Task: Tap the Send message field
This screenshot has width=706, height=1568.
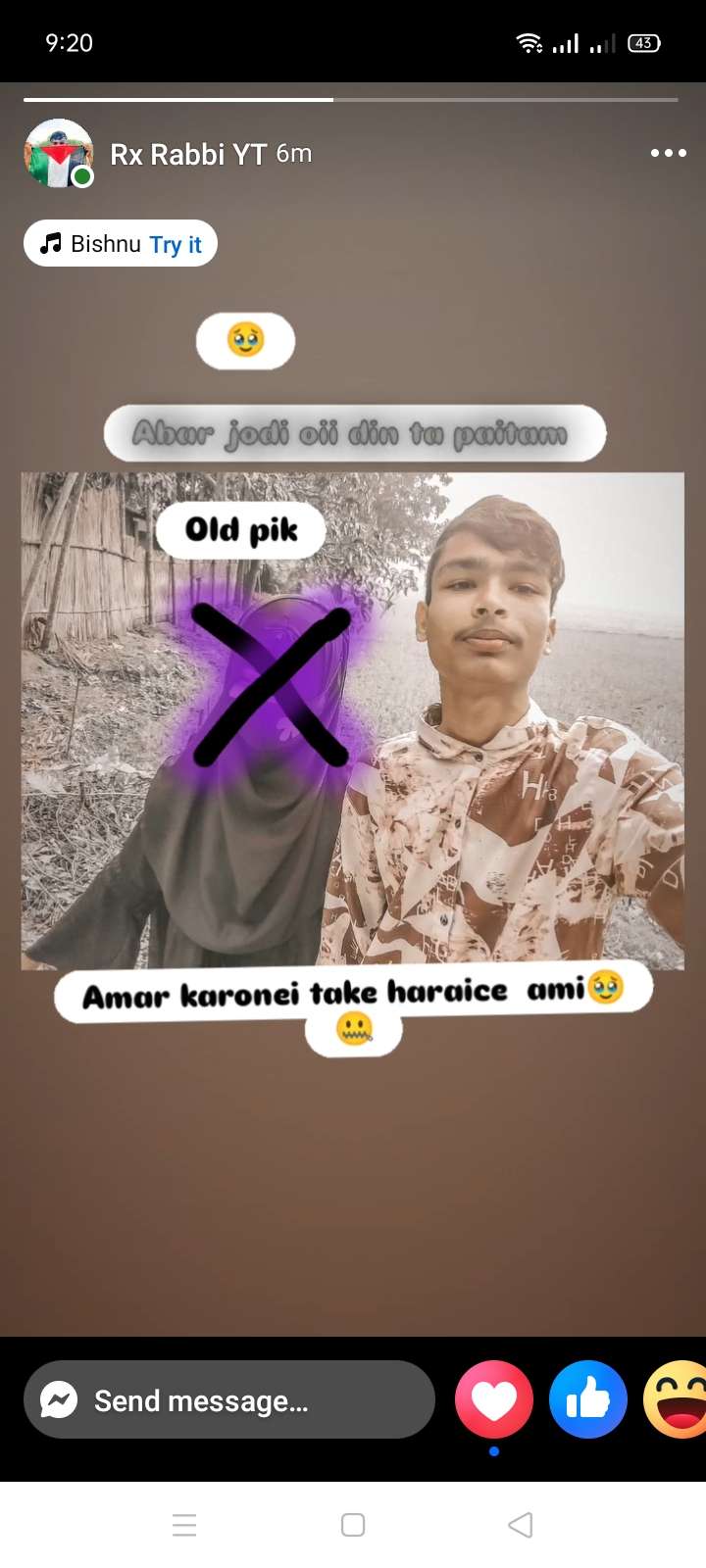Action: [x=229, y=1400]
